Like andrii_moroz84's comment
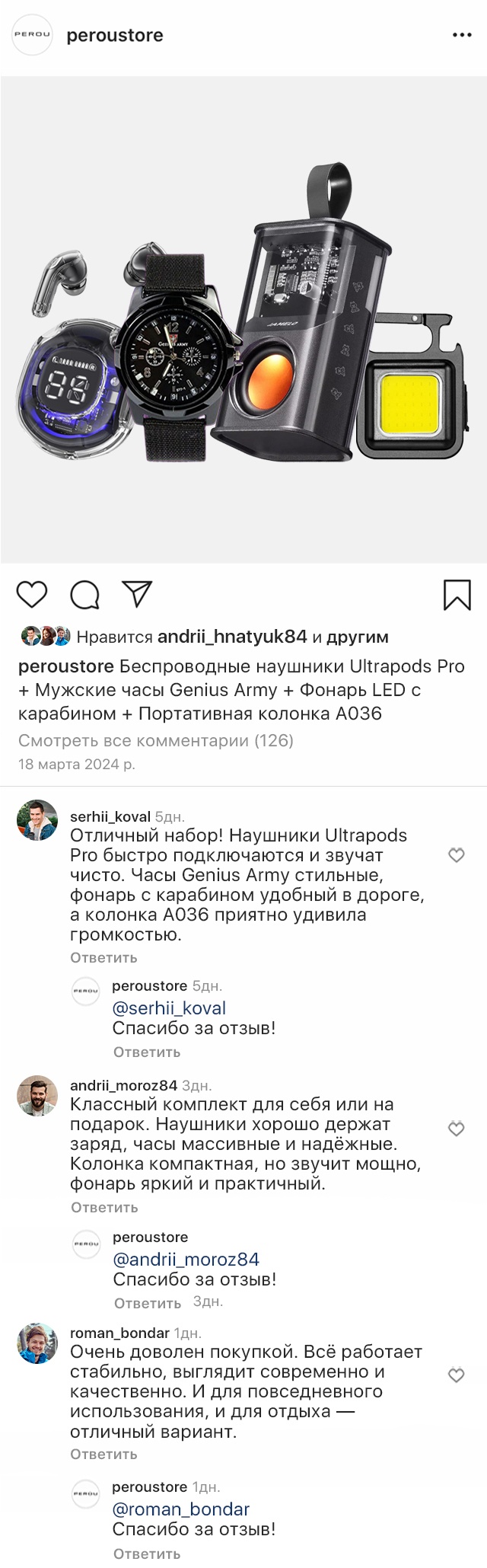 pos(456,1129)
